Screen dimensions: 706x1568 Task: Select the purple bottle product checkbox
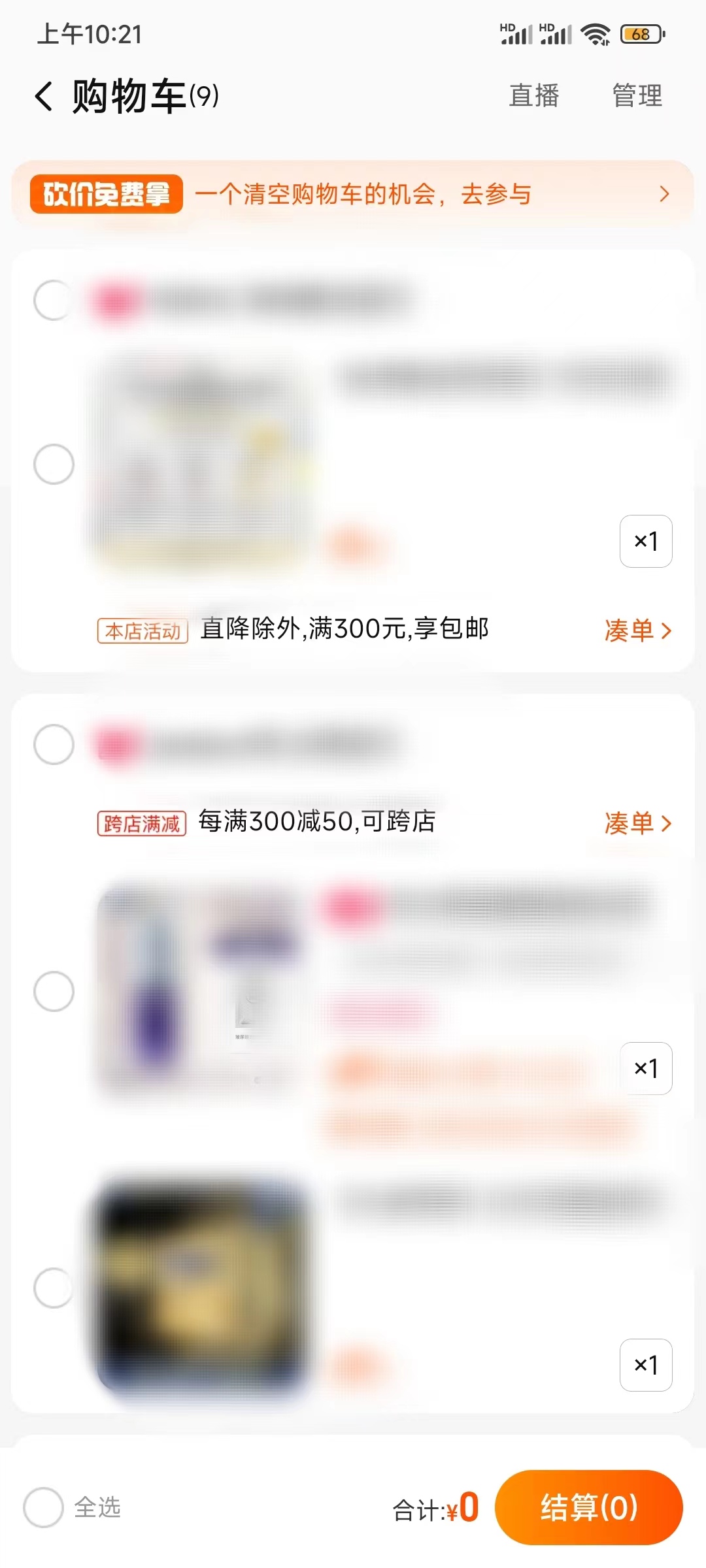coord(54,991)
